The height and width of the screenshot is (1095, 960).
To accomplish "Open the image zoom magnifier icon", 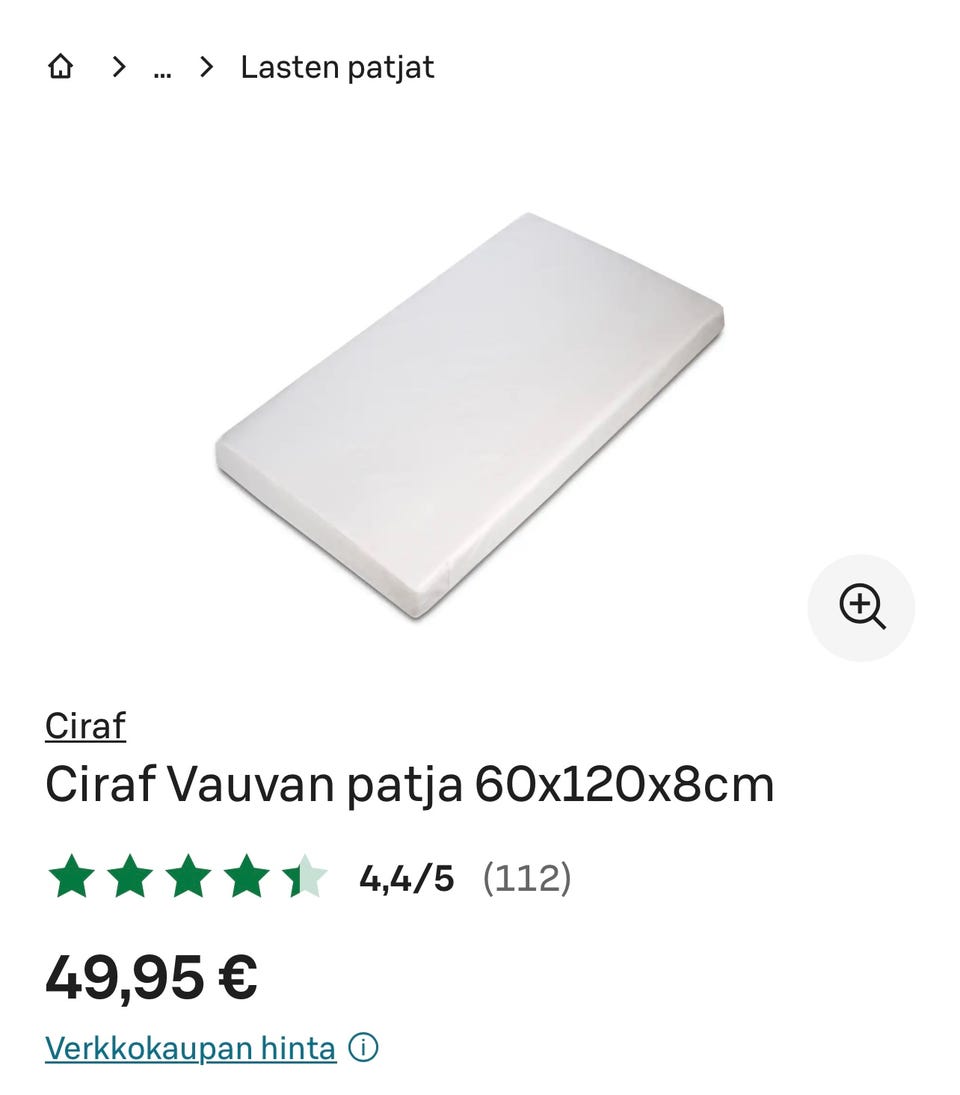I will [860, 607].
